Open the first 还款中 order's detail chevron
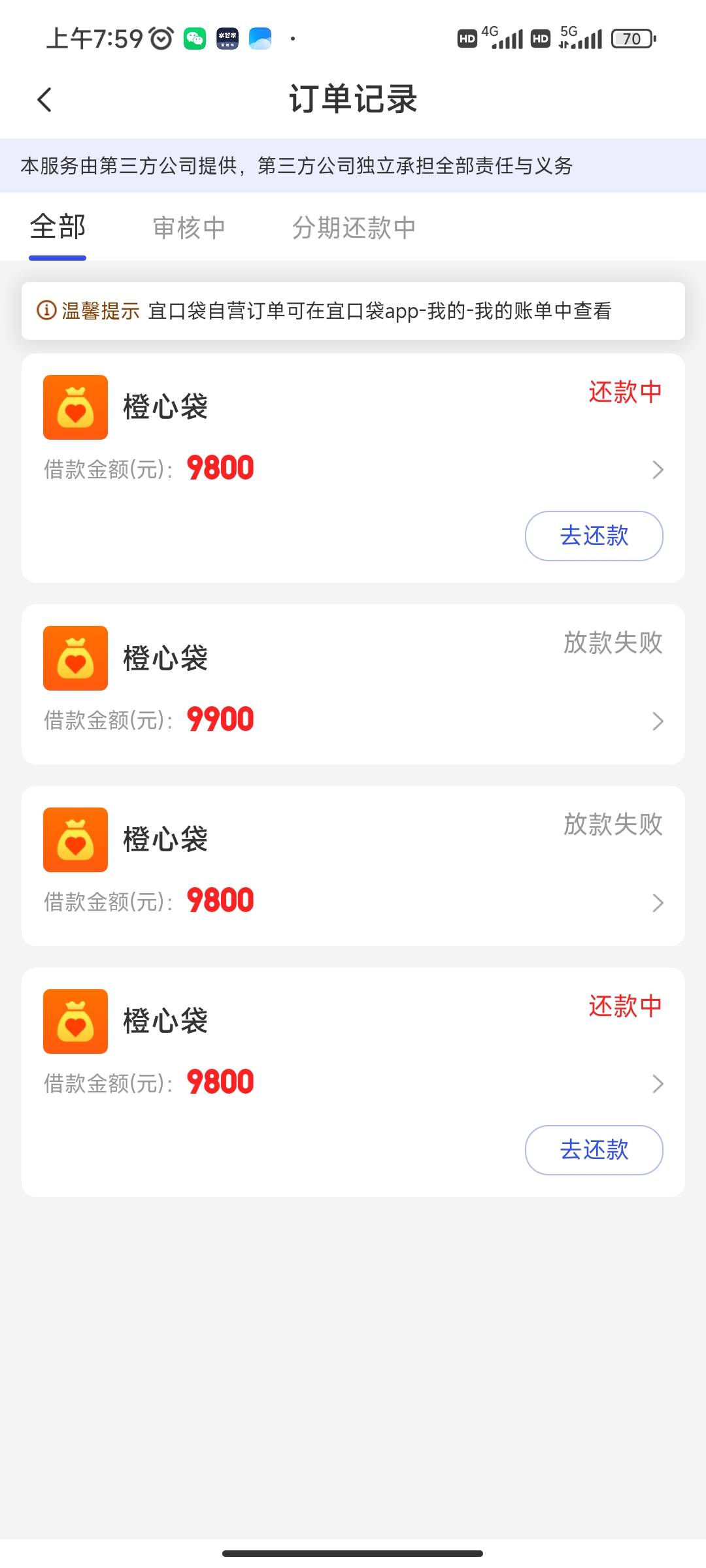This screenshot has width=706, height=1568. pos(658,470)
